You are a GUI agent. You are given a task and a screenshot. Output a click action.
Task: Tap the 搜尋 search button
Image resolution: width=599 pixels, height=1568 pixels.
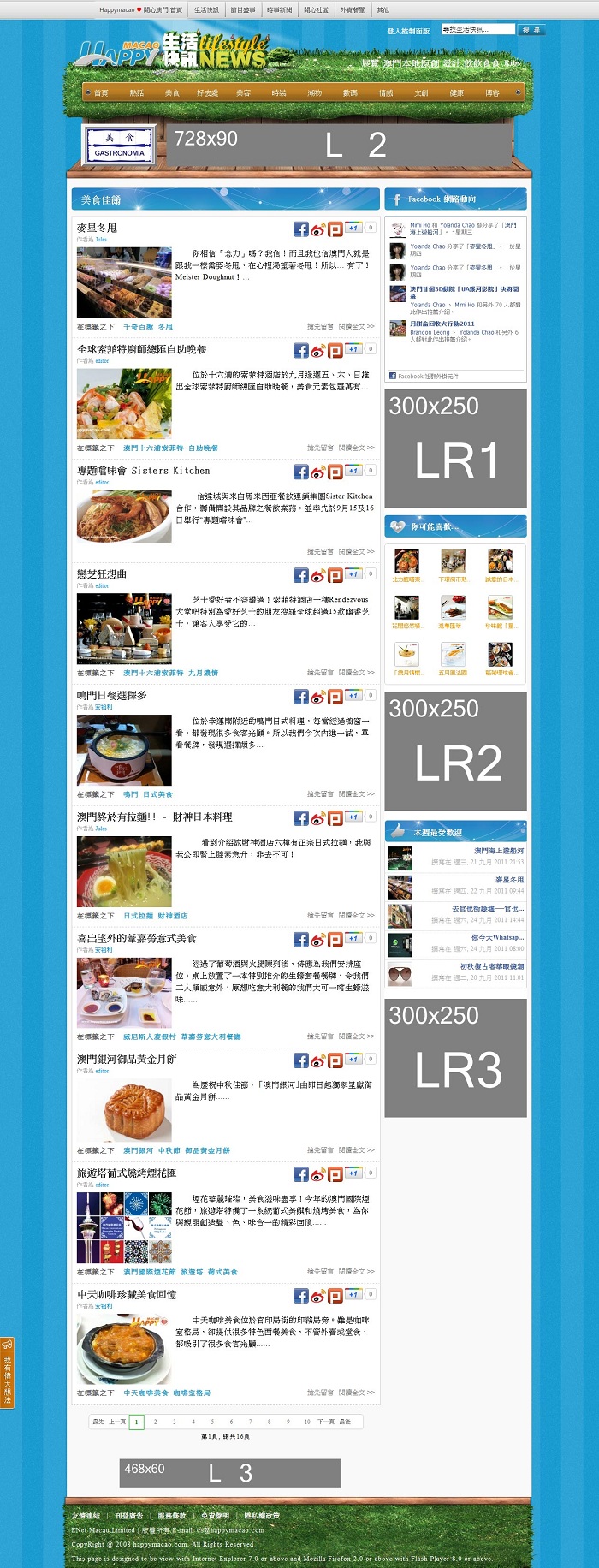tap(531, 30)
